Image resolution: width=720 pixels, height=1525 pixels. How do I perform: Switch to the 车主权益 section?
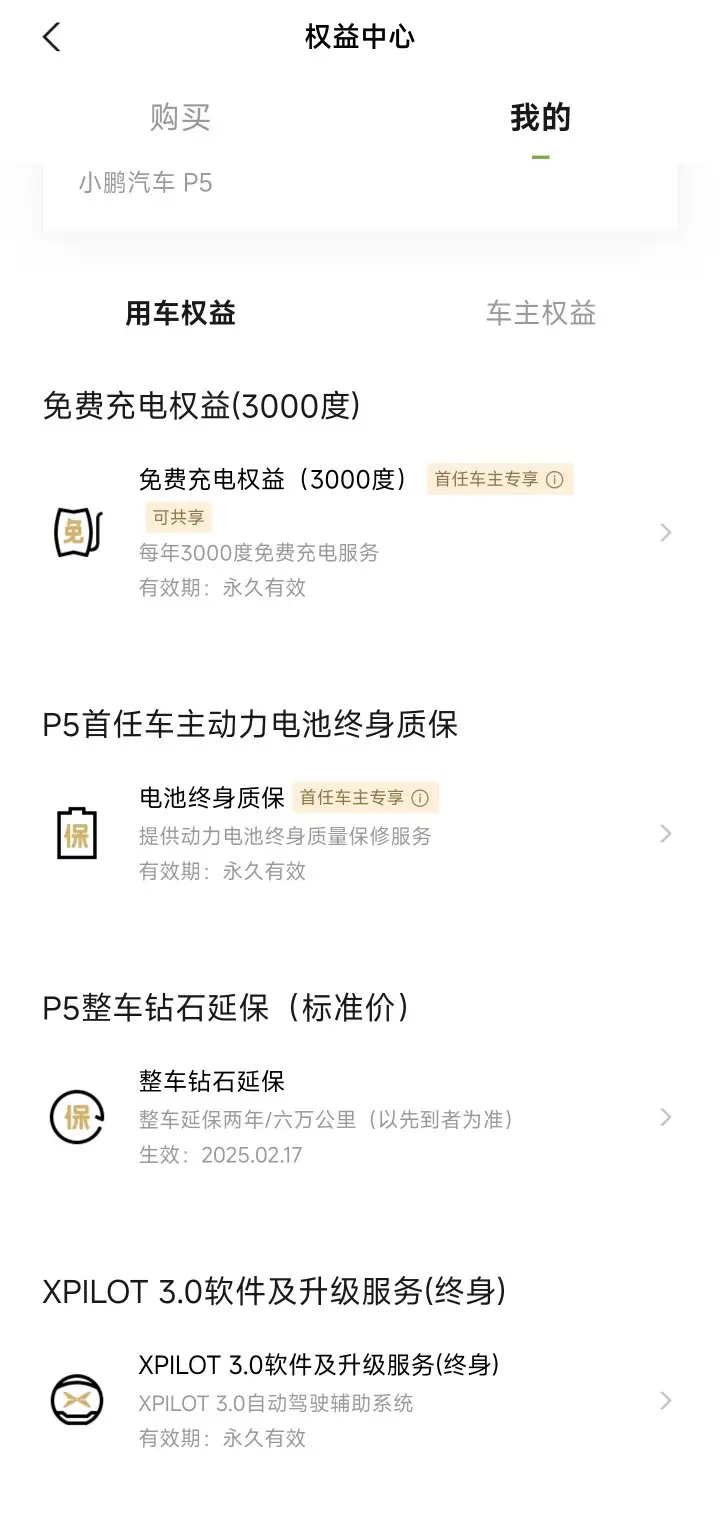pyautogui.click(x=541, y=313)
